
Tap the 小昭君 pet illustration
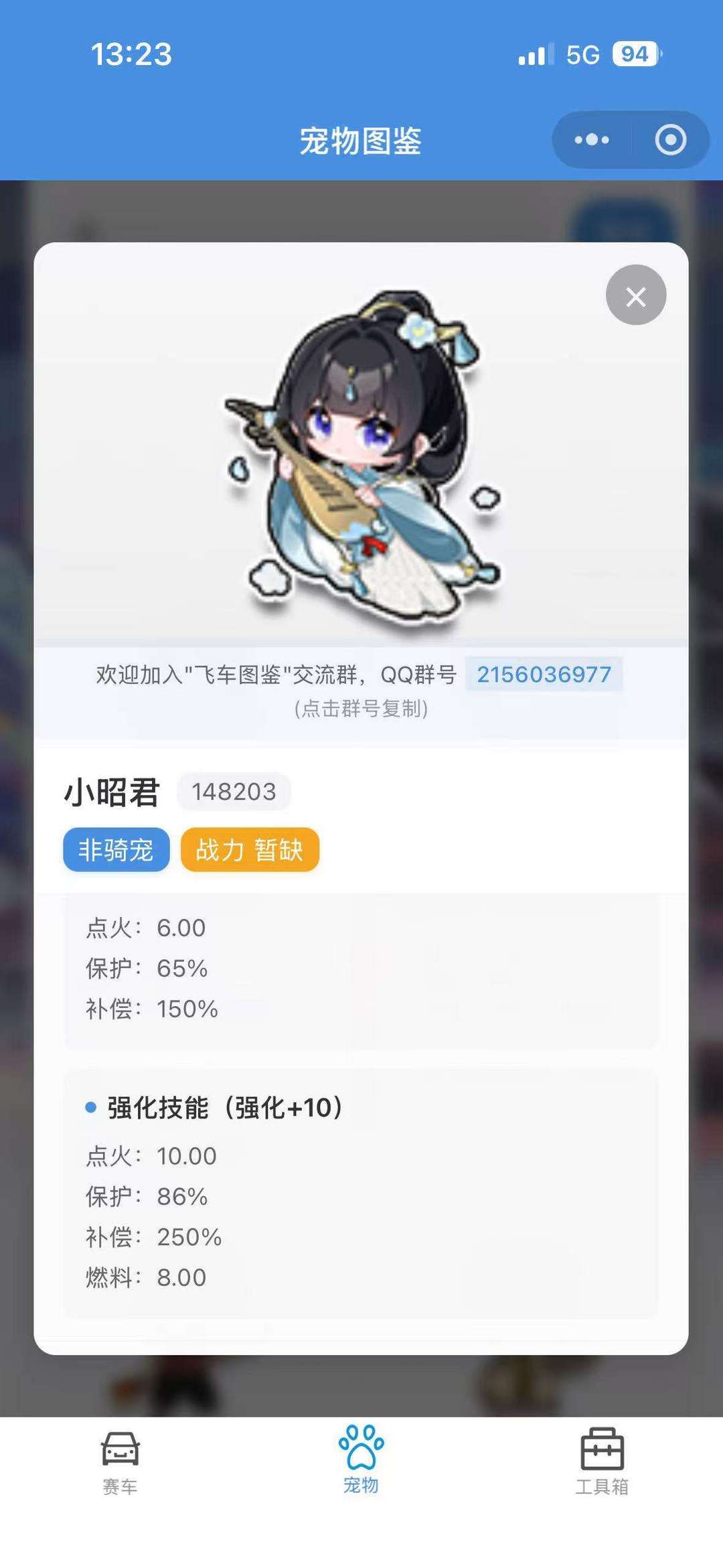click(x=361, y=455)
